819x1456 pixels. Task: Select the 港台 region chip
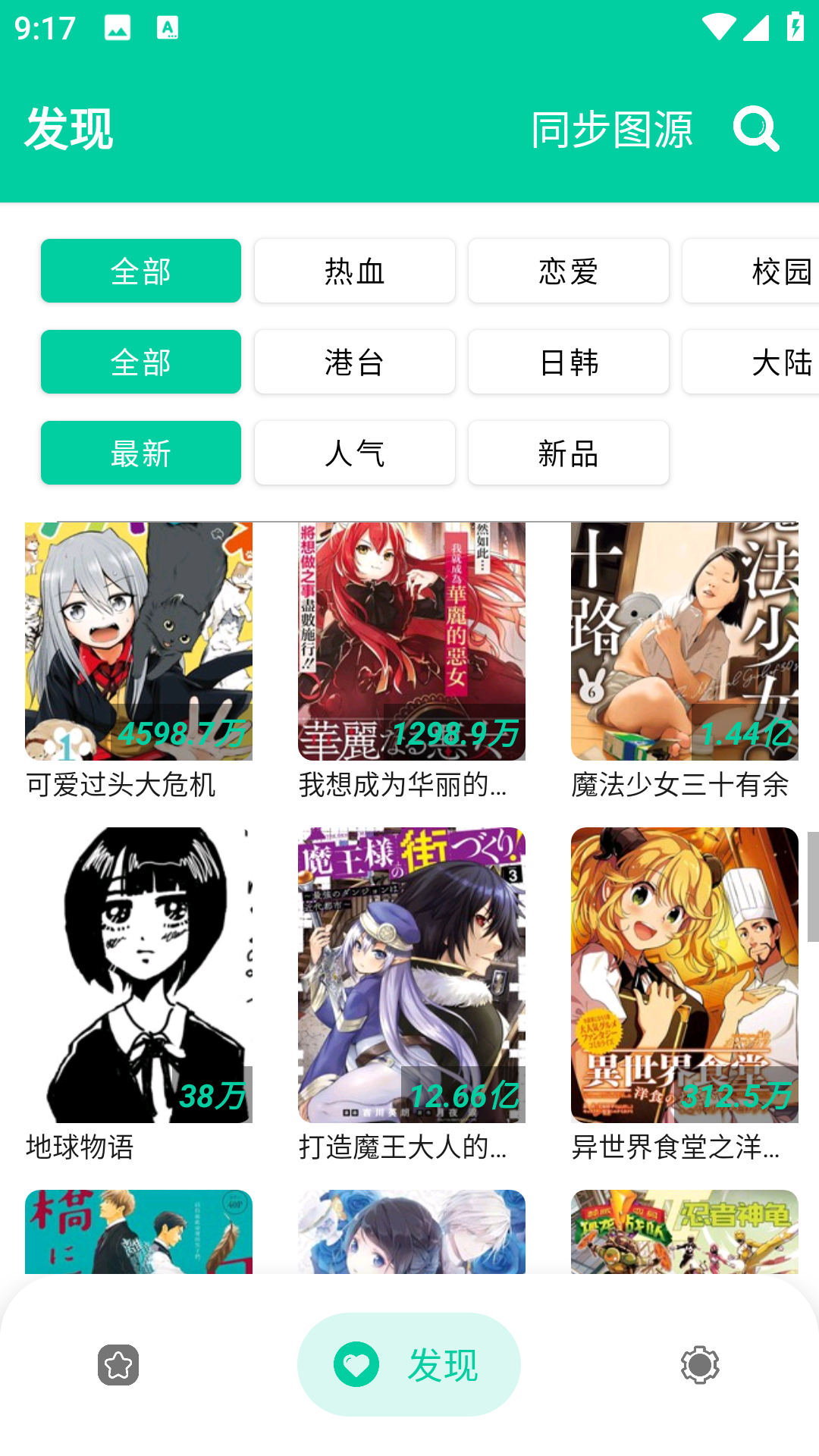point(354,362)
